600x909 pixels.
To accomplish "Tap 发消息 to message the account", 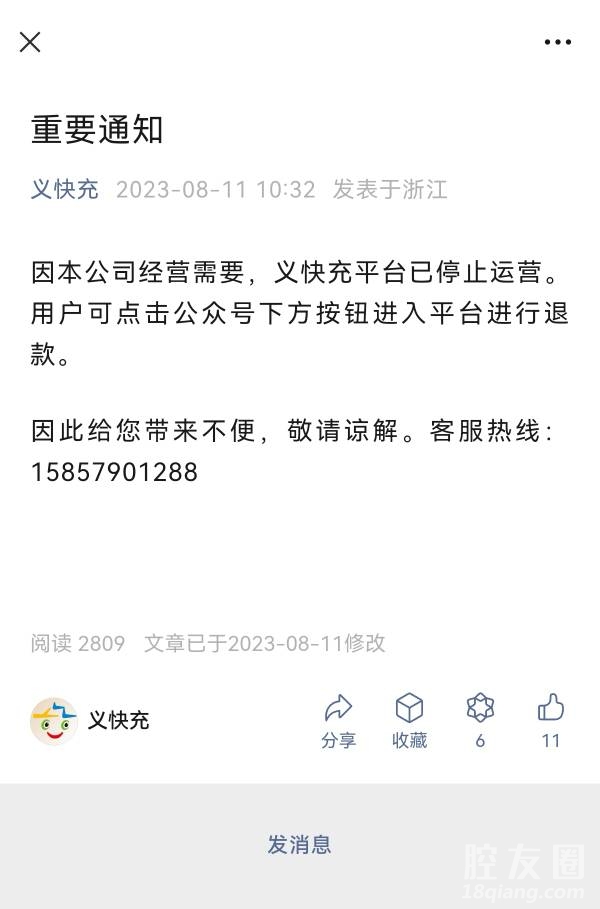I will [299, 845].
